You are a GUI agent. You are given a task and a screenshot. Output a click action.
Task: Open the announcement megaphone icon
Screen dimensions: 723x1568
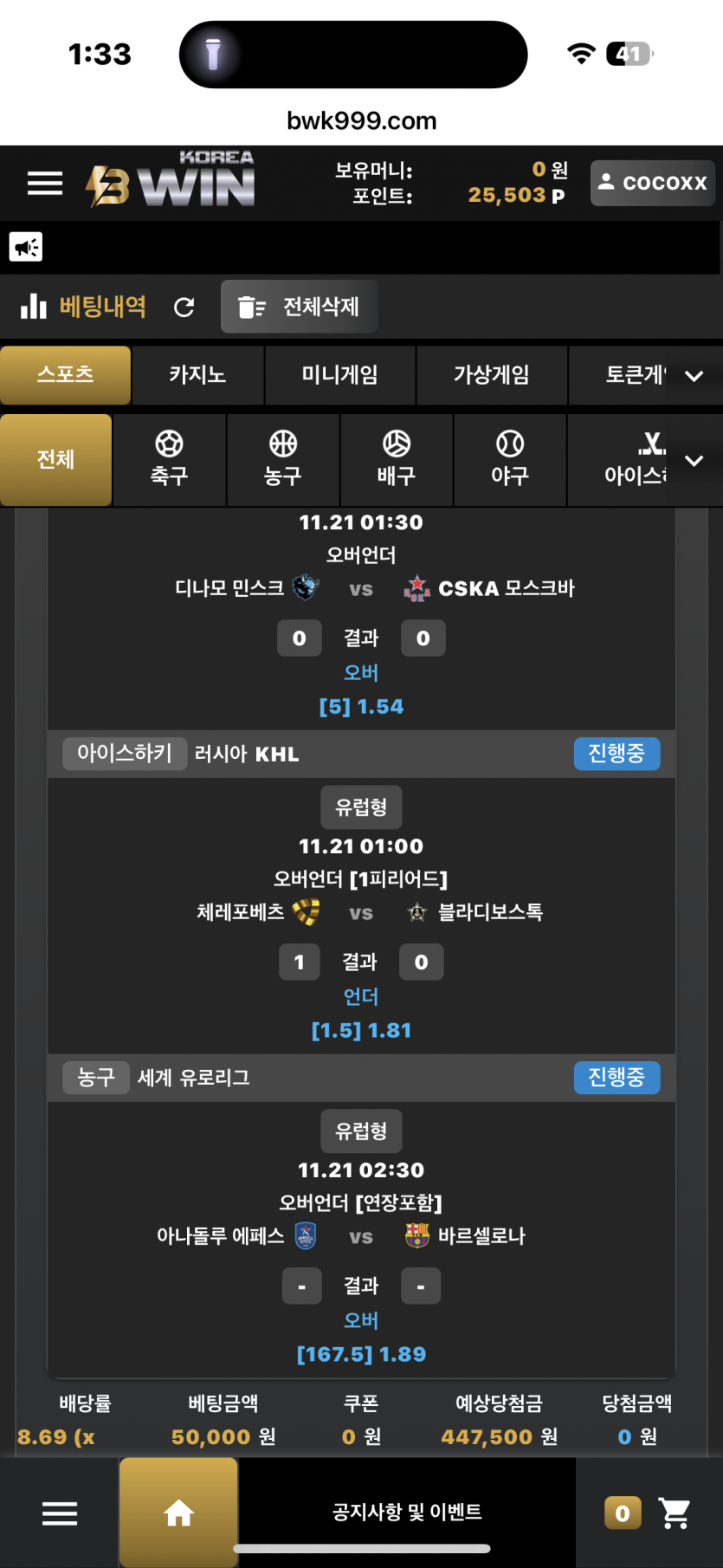click(x=26, y=248)
